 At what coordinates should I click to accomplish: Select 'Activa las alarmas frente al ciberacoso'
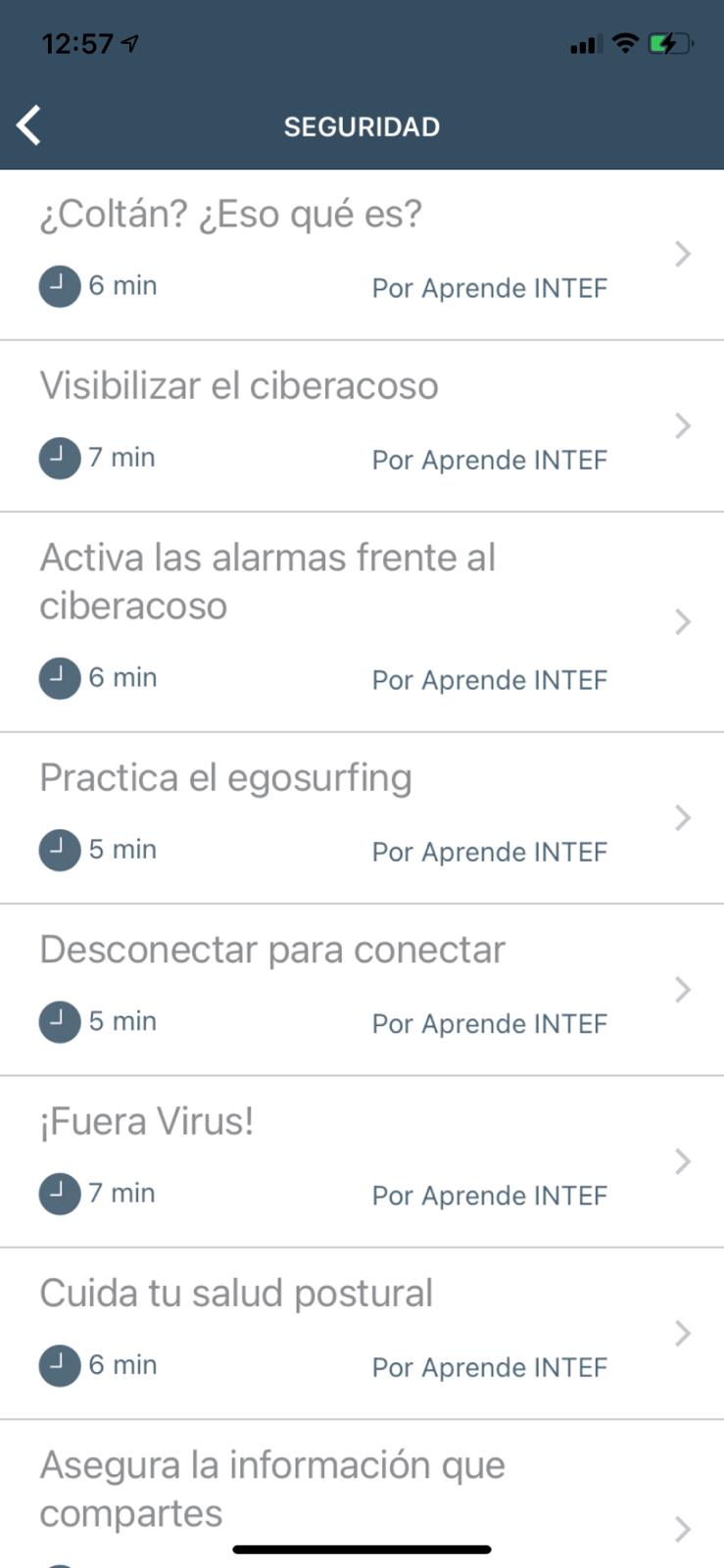pos(362,622)
